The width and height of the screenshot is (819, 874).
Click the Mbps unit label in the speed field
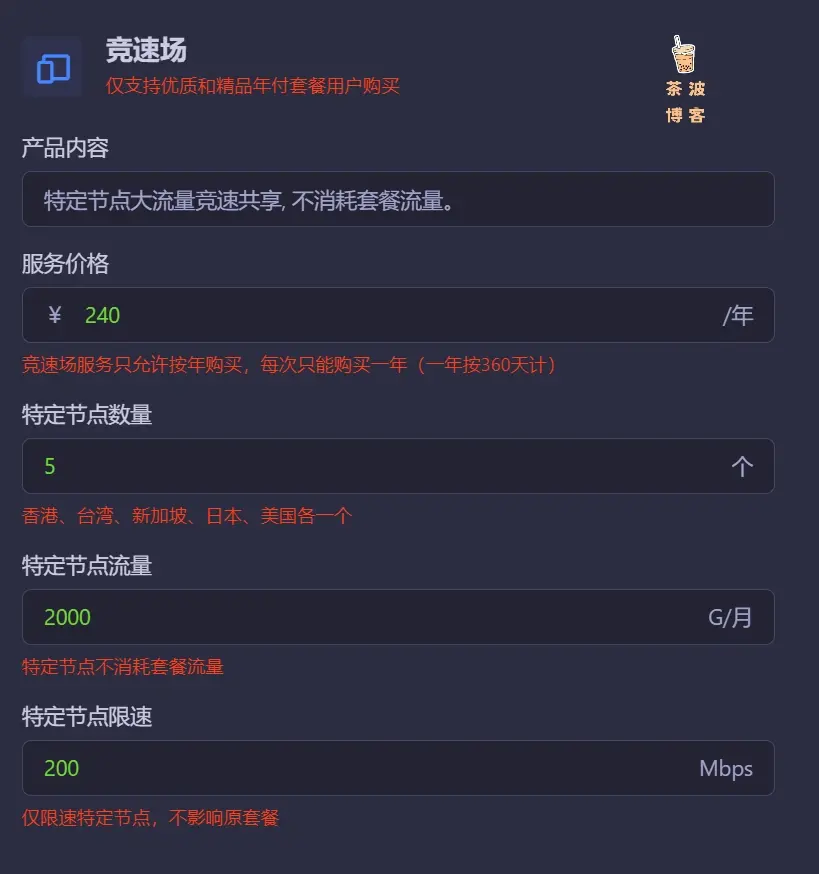pyautogui.click(x=727, y=768)
